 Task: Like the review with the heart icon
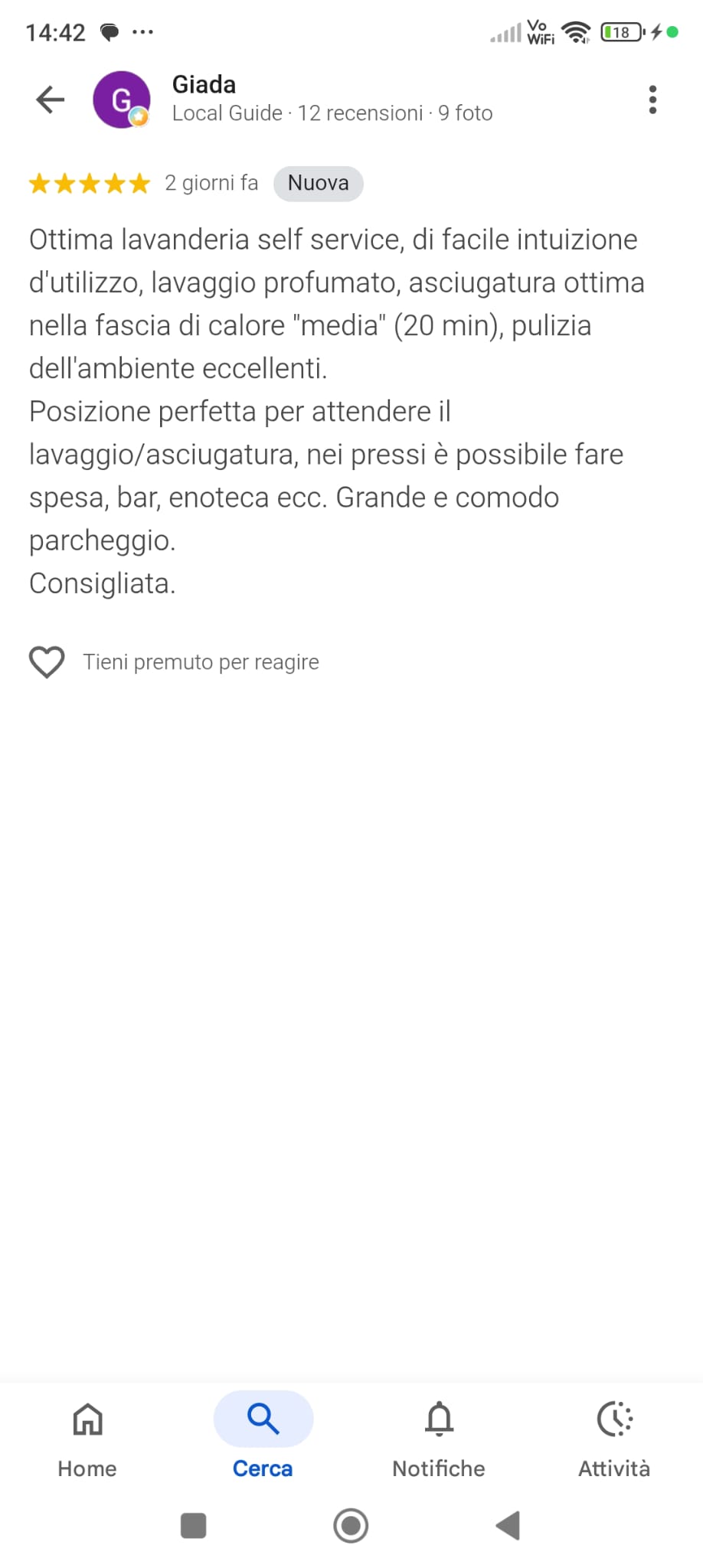(47, 662)
